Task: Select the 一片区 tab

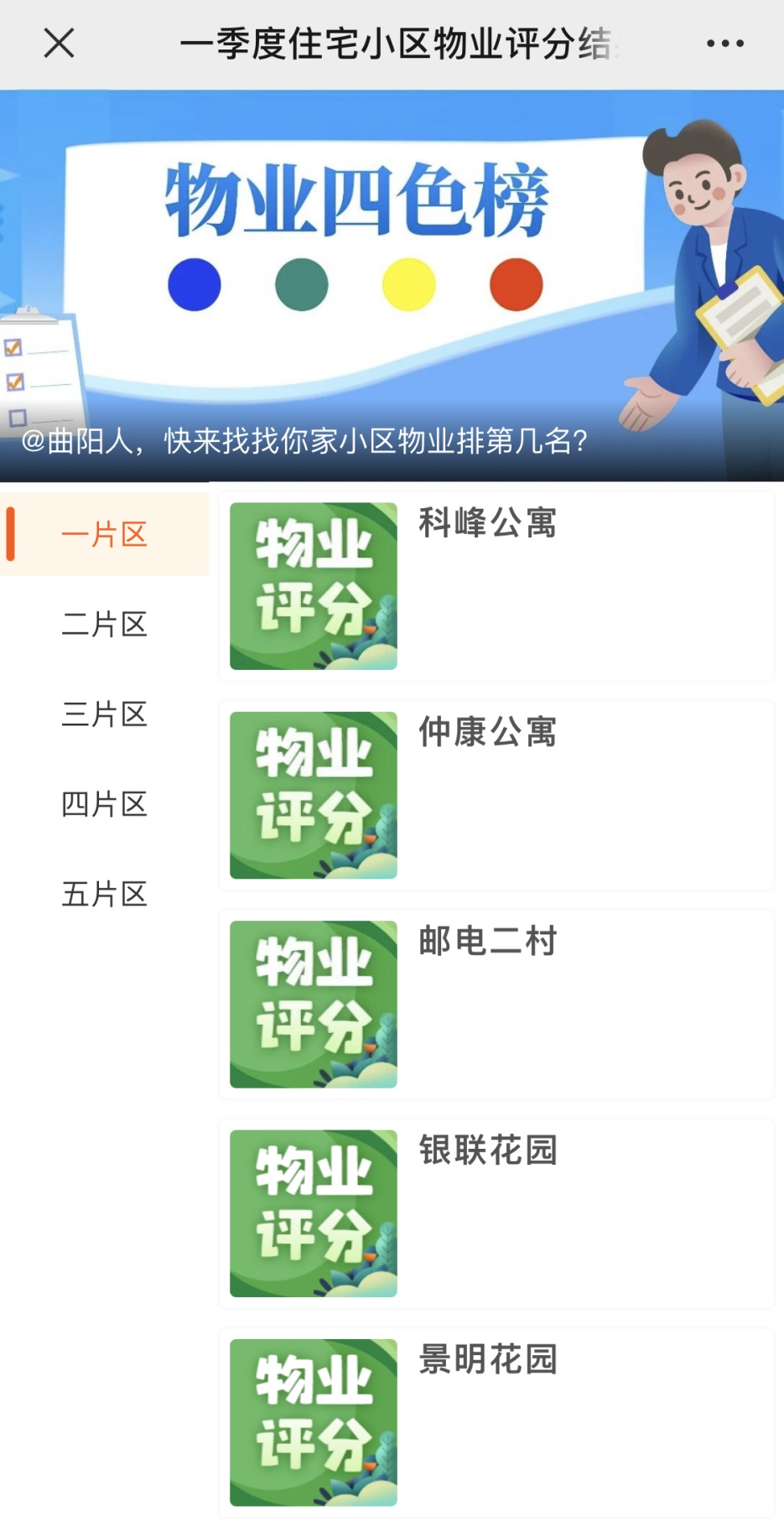Action: (104, 534)
